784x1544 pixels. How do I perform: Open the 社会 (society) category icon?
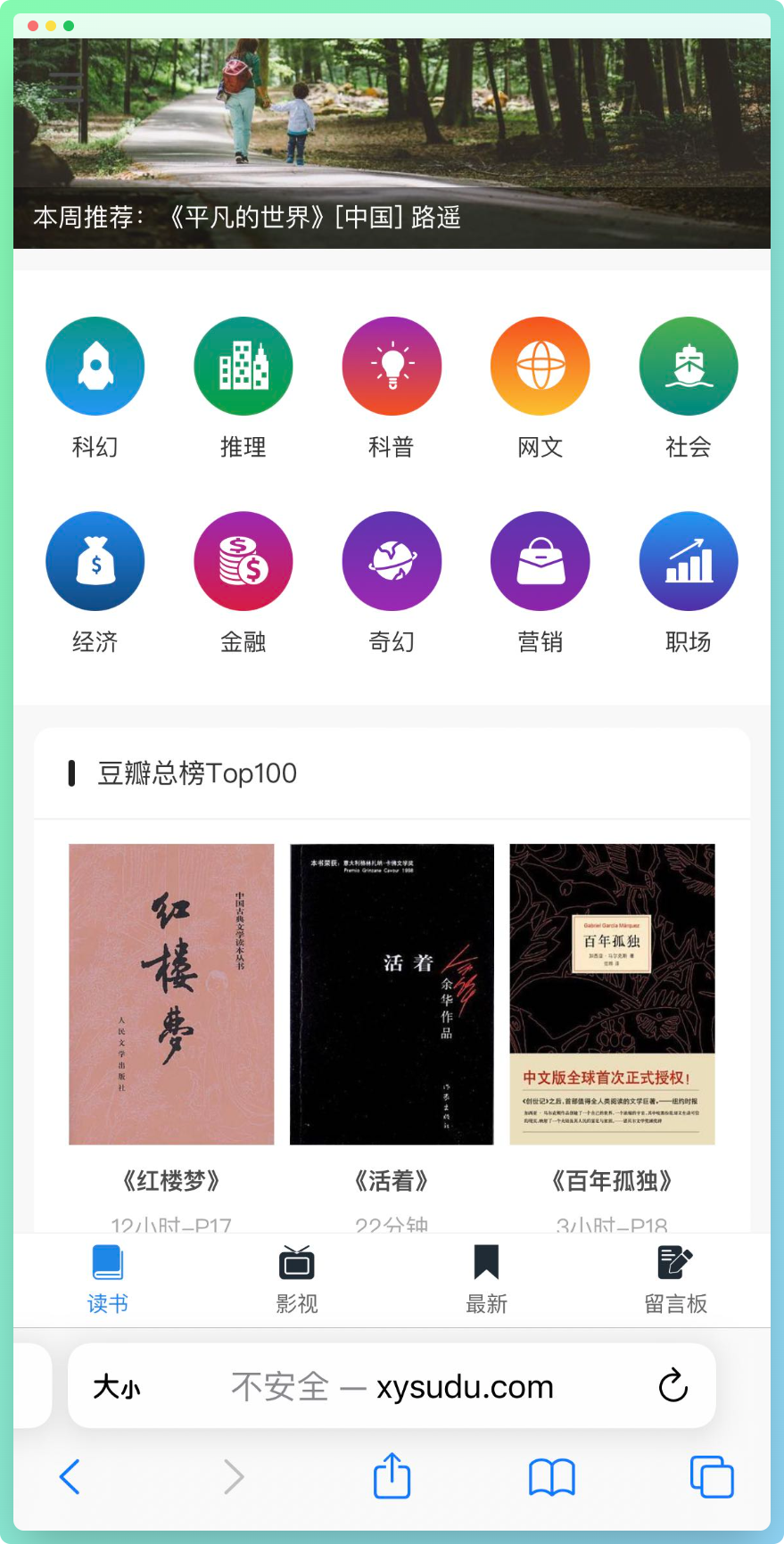click(x=688, y=366)
